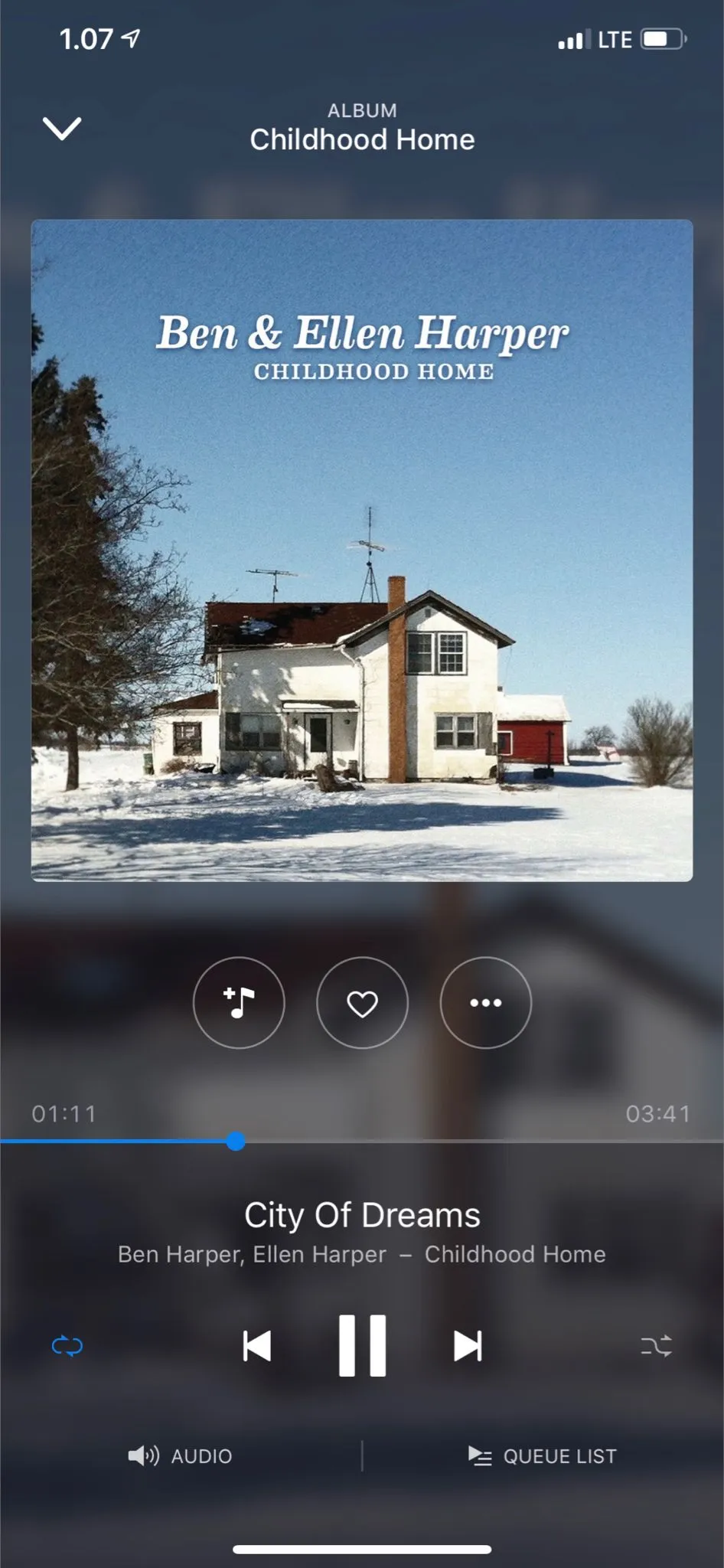This screenshot has width=724, height=1568.
Task: Tap the Childhood Home album cover
Action: [362, 550]
